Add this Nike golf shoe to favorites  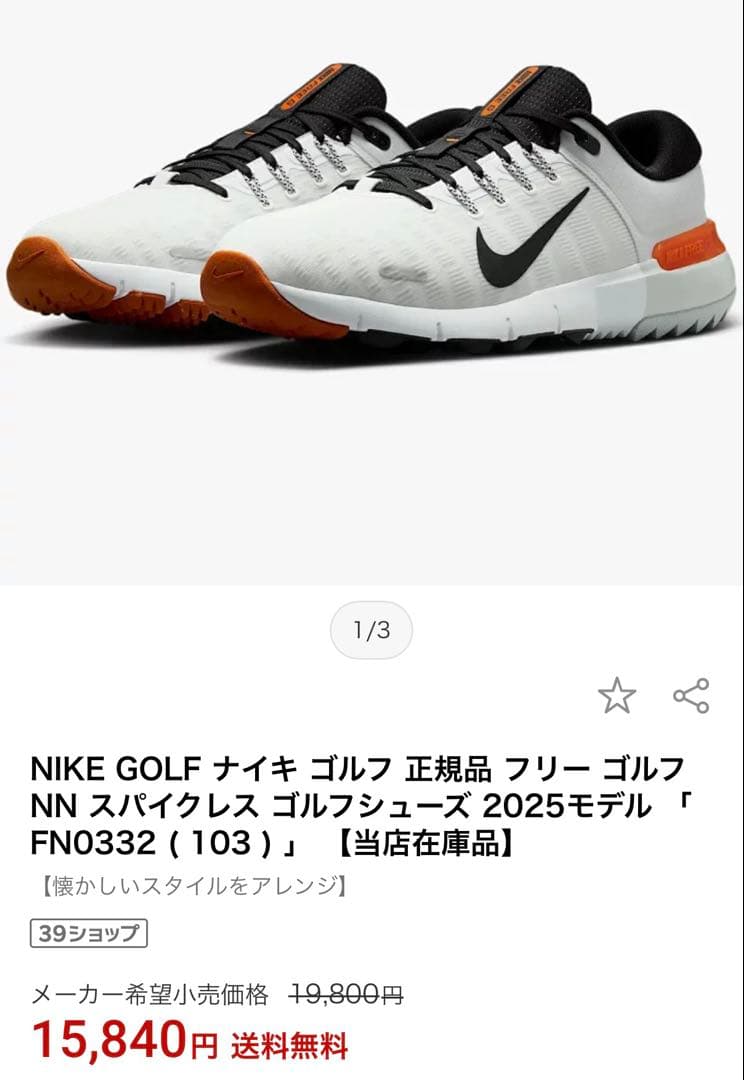[616, 696]
